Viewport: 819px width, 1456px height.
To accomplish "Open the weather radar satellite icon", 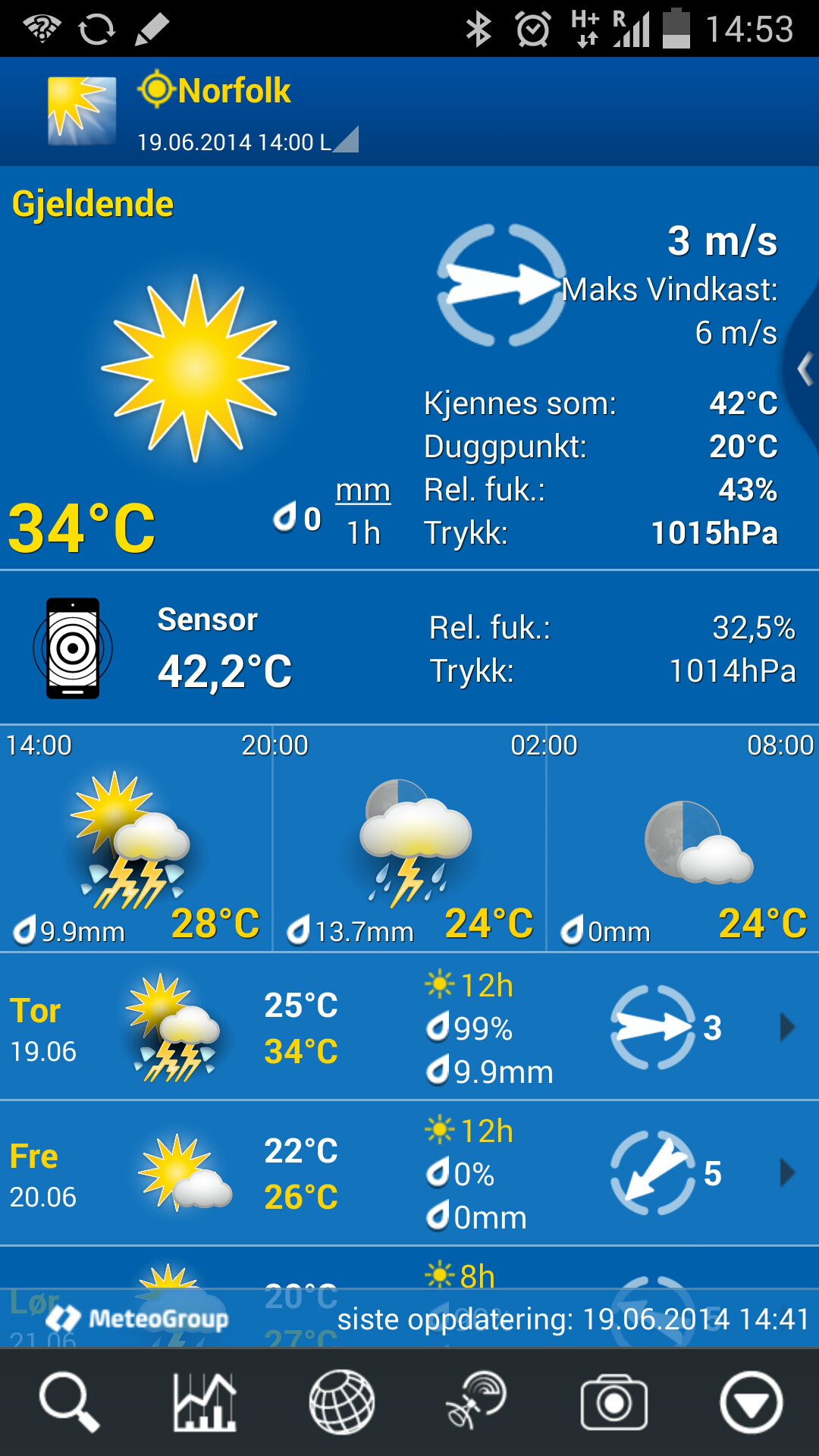I will click(x=476, y=1402).
